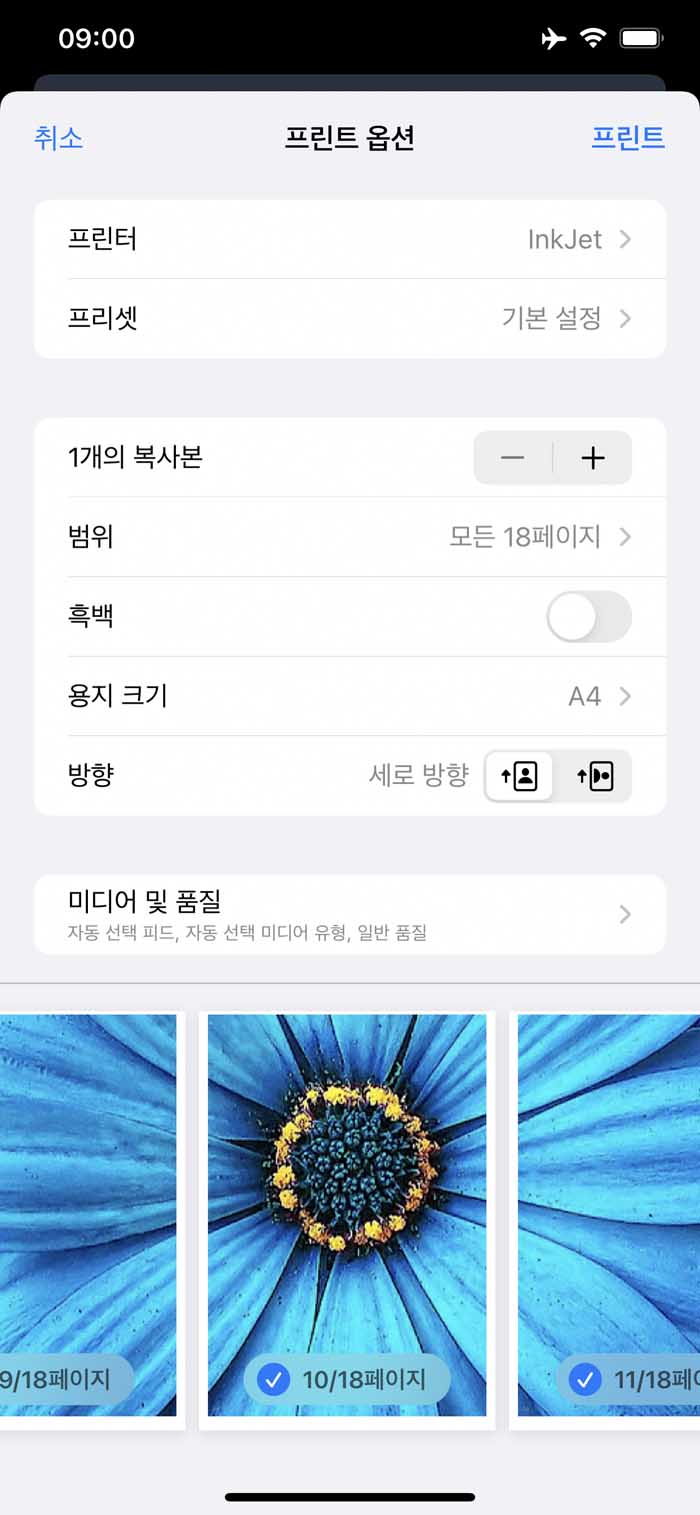
Task: Open the 프리셋 row
Action: (x=350, y=319)
